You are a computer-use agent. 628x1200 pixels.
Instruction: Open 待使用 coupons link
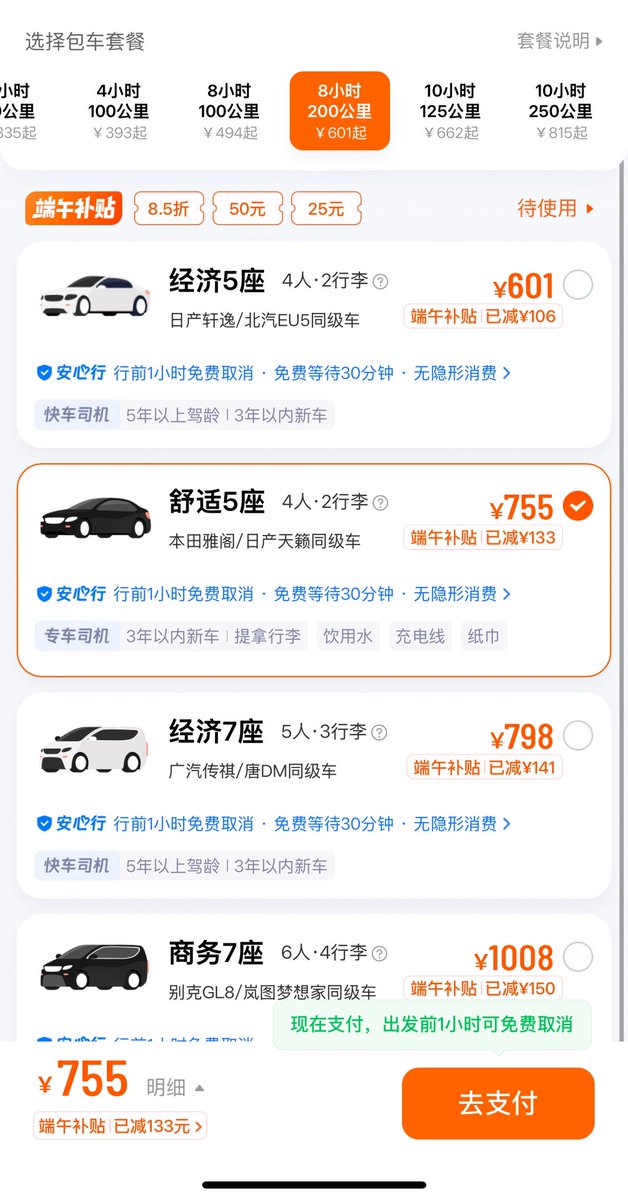coord(555,209)
